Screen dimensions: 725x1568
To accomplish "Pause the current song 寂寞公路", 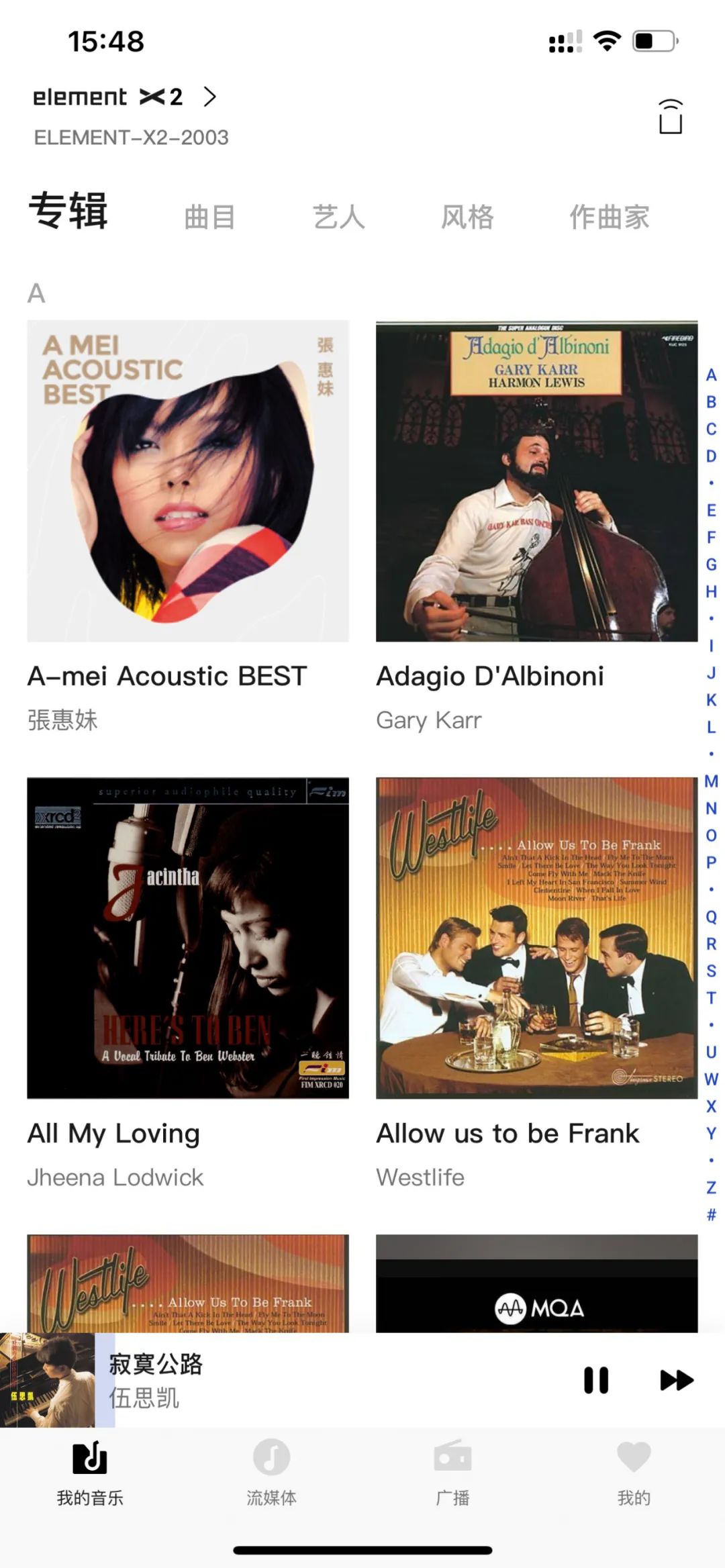I will coord(595,1380).
